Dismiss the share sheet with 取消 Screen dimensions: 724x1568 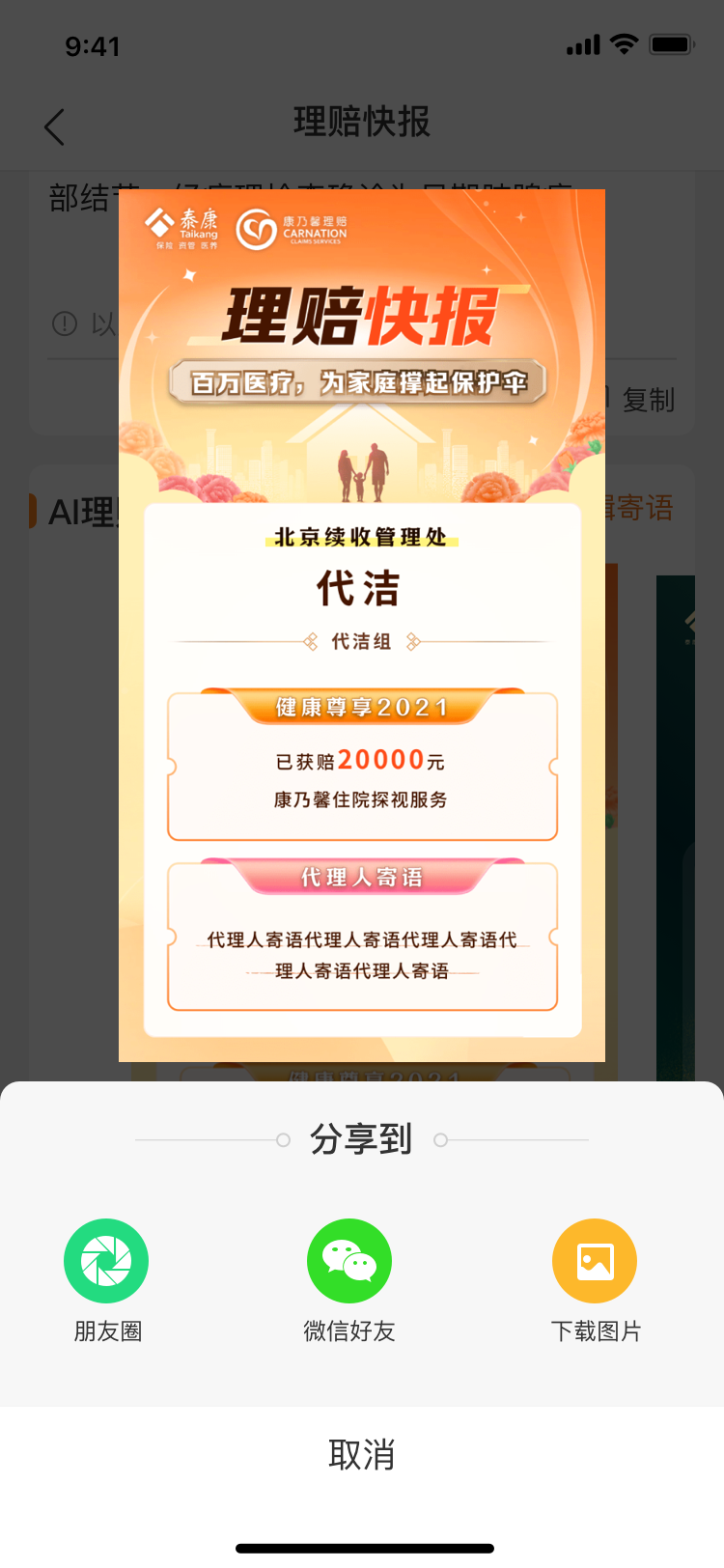pyautogui.click(x=362, y=1454)
